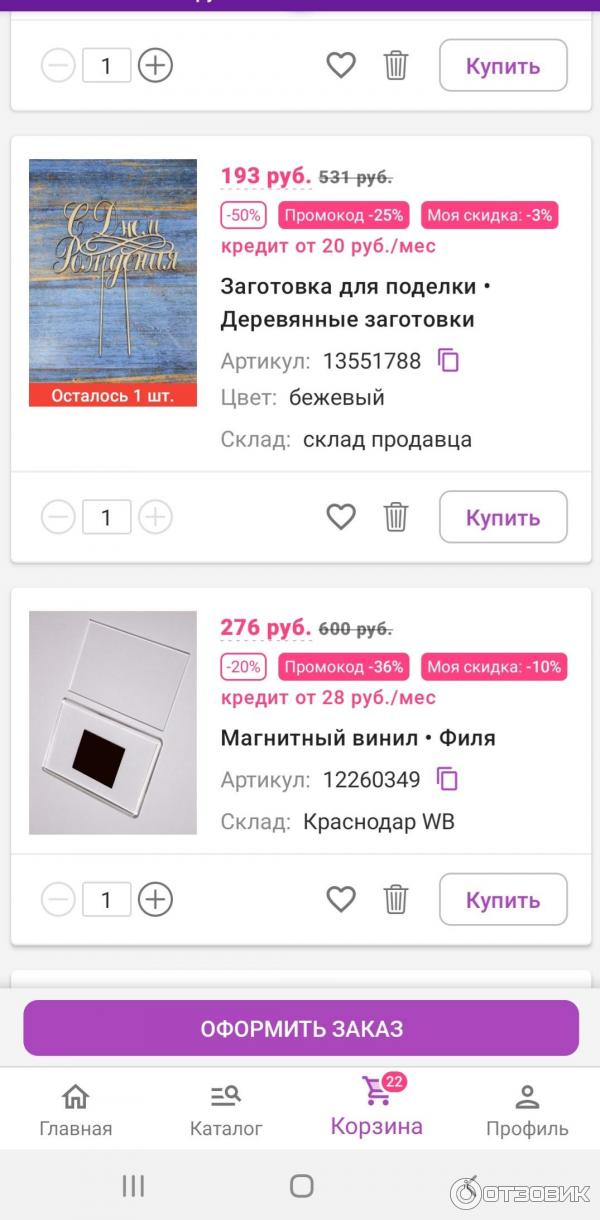Tap Купить for Заготовка для поделки

click(503, 517)
